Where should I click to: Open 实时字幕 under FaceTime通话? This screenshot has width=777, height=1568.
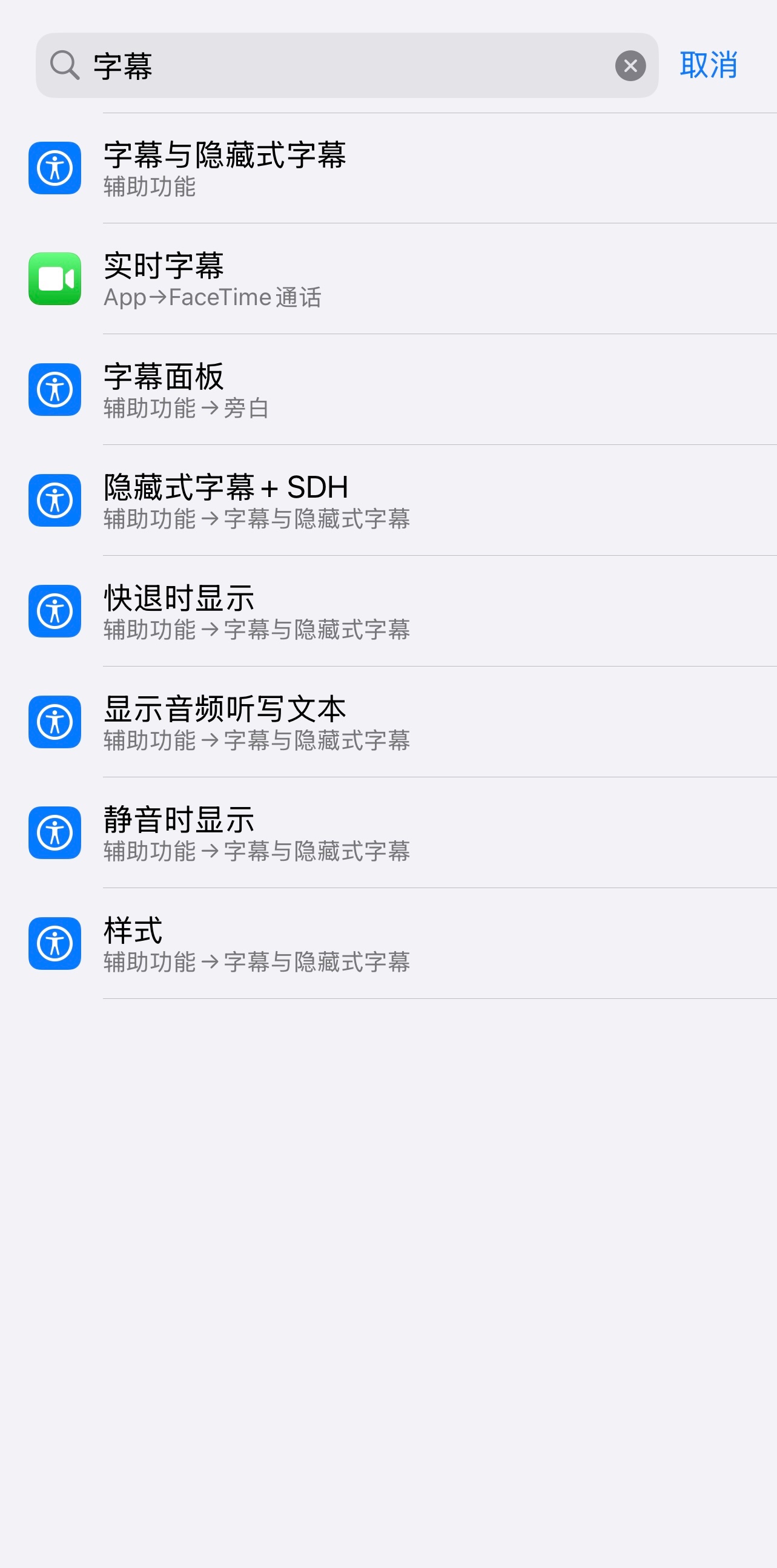390,279
